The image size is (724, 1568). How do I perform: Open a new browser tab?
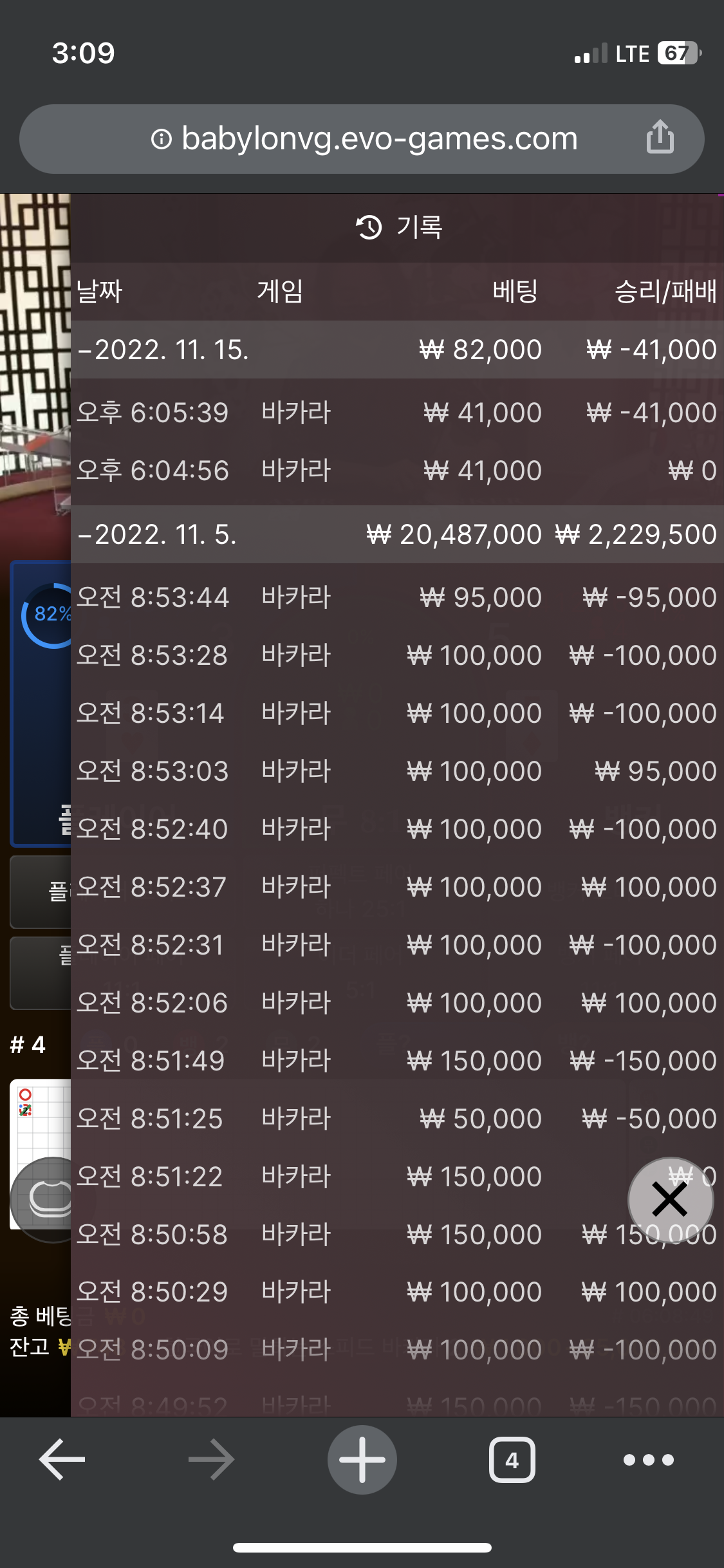(362, 1459)
